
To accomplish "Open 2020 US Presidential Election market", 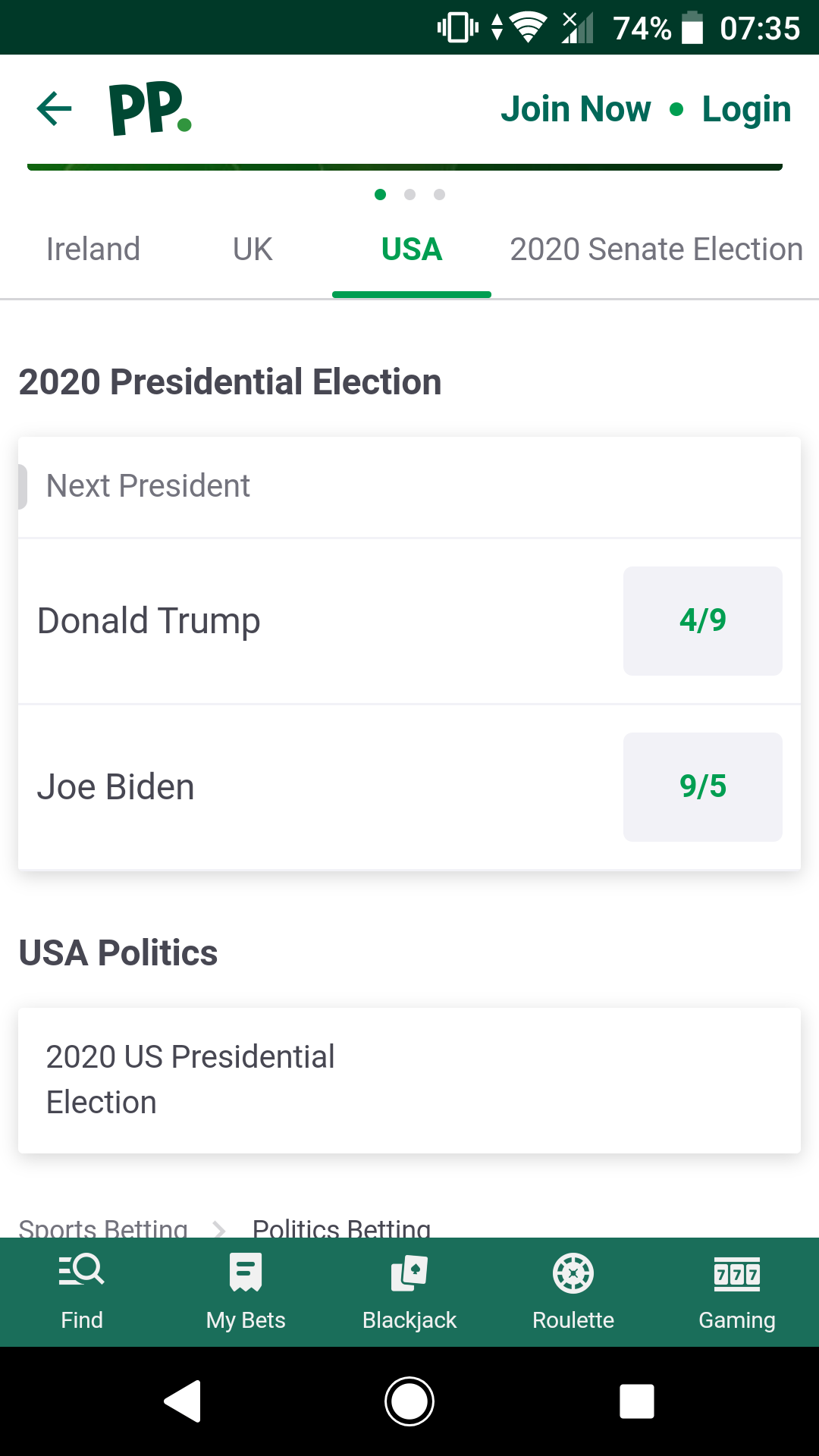I will coord(409,1081).
